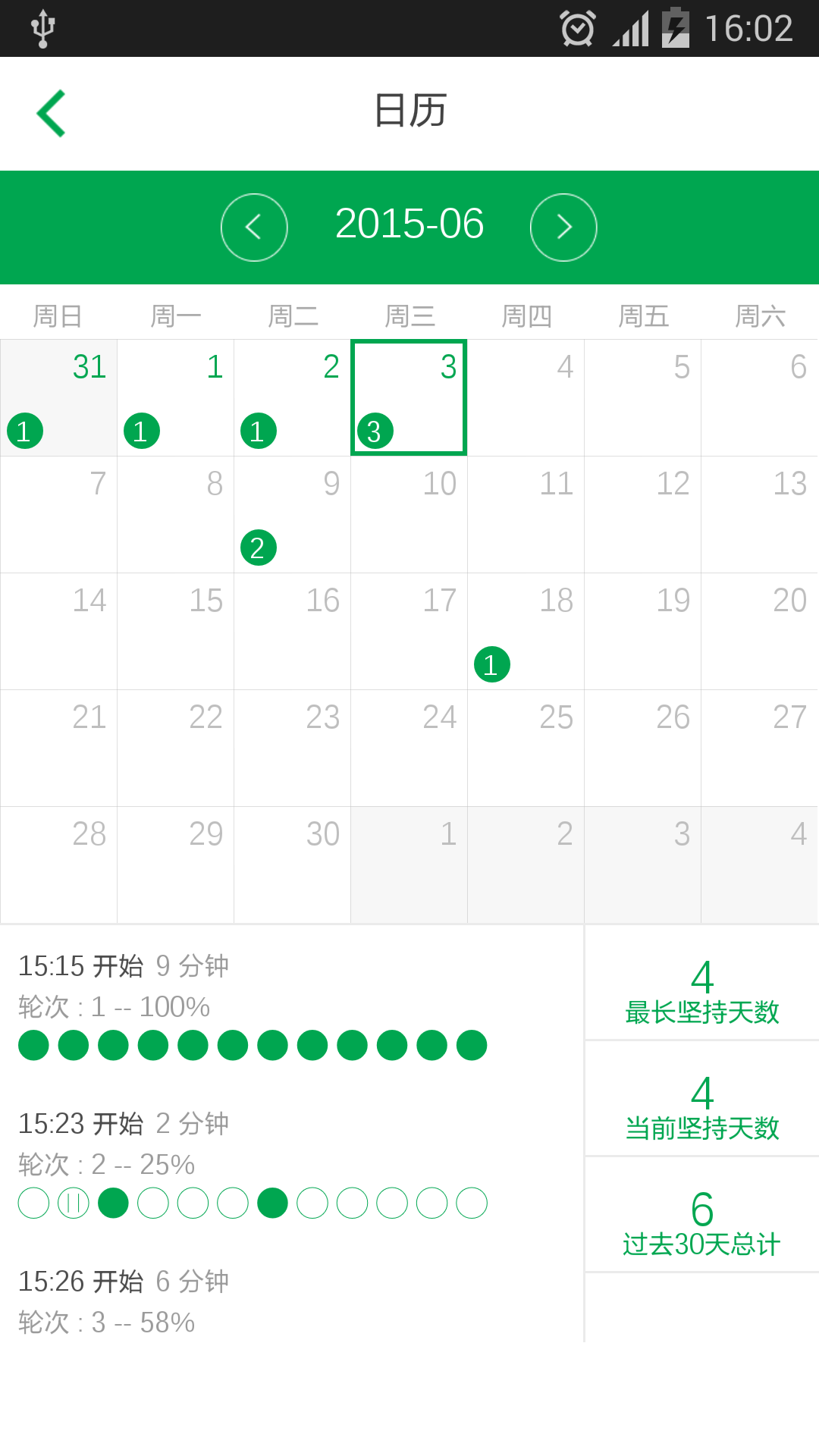Click the badge with 1 under June 2
The width and height of the screenshot is (819, 1456).
[x=258, y=431]
